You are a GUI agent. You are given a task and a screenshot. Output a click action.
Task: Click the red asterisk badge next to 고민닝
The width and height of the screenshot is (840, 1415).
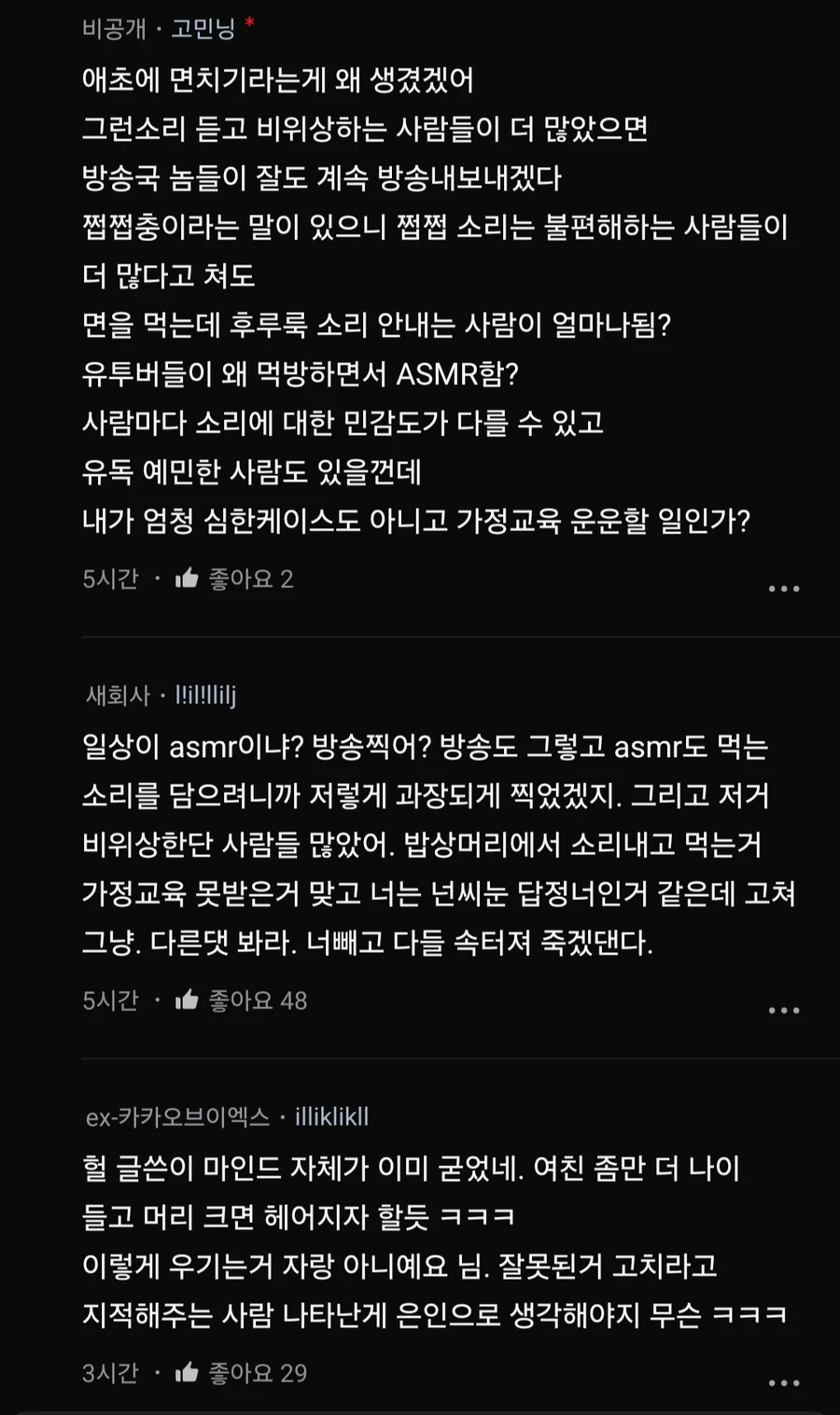pyautogui.click(x=248, y=25)
